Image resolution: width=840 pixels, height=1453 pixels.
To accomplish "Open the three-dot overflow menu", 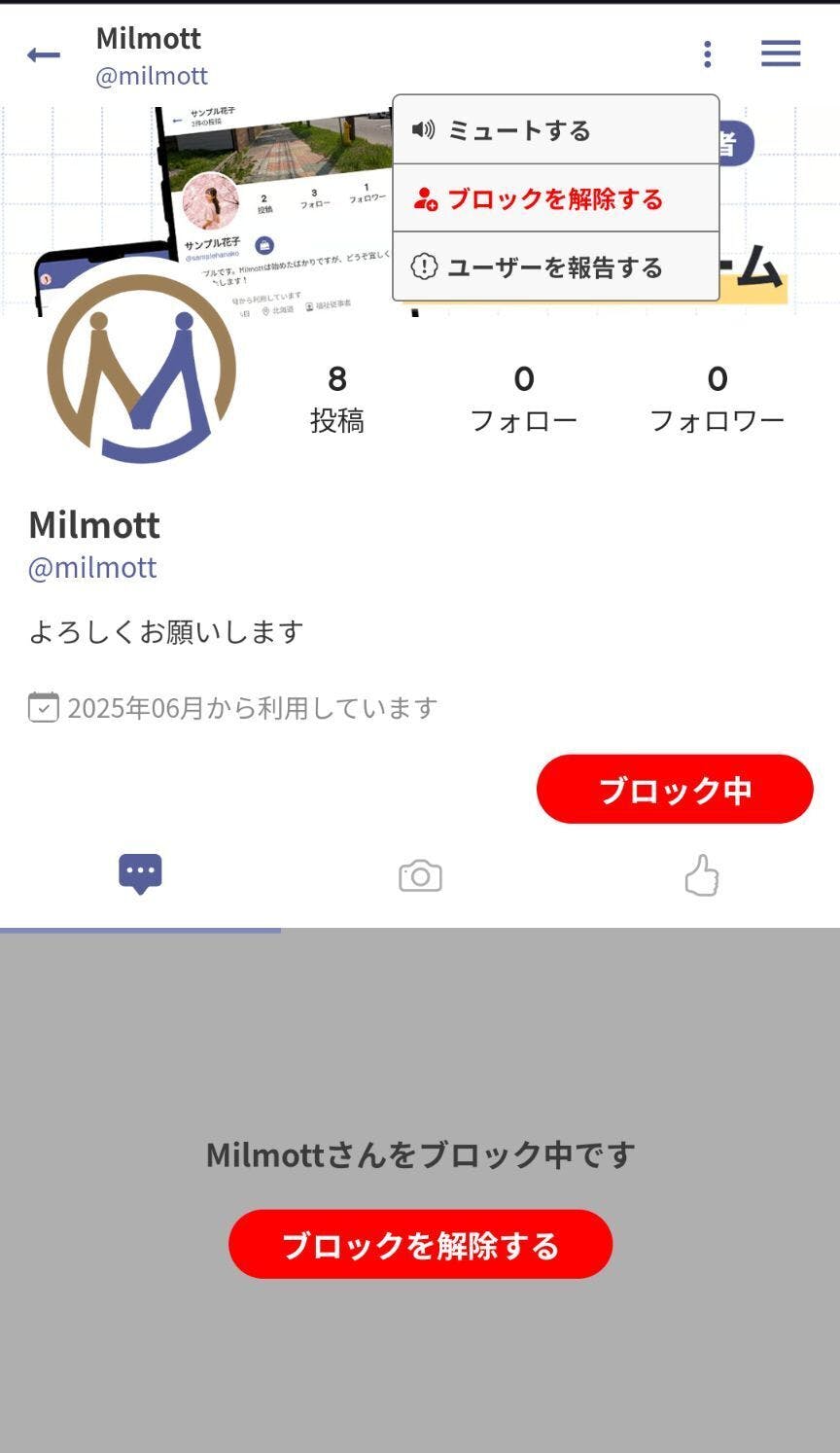I will [x=708, y=54].
